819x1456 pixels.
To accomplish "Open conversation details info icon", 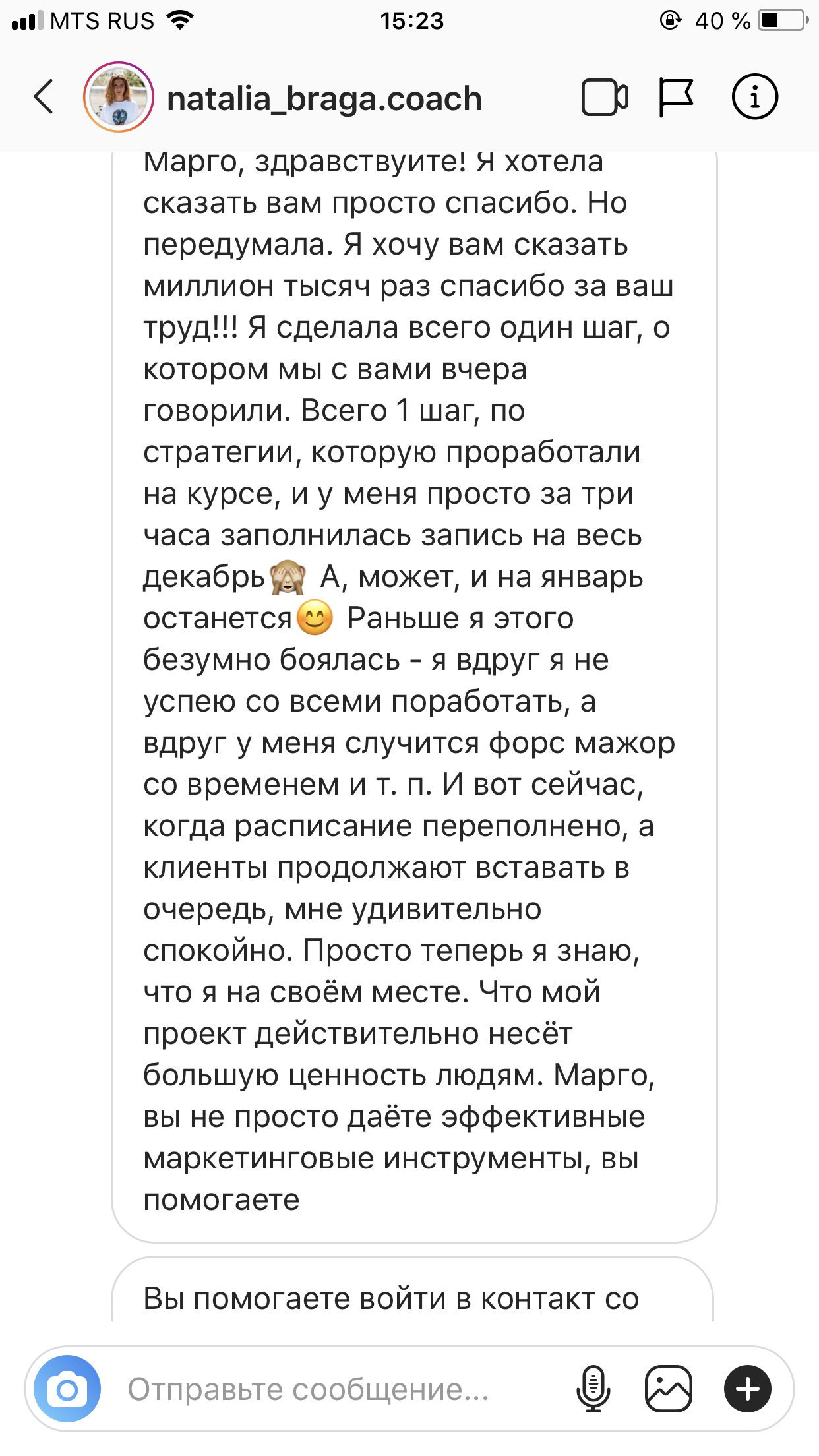I will click(754, 97).
